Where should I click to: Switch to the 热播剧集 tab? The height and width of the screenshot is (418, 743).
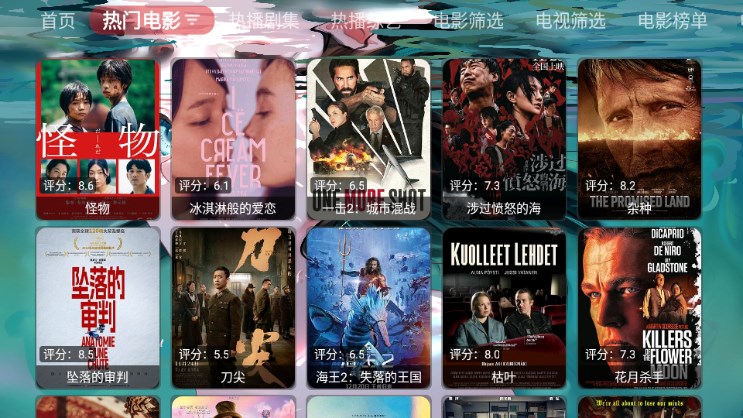pyautogui.click(x=264, y=21)
